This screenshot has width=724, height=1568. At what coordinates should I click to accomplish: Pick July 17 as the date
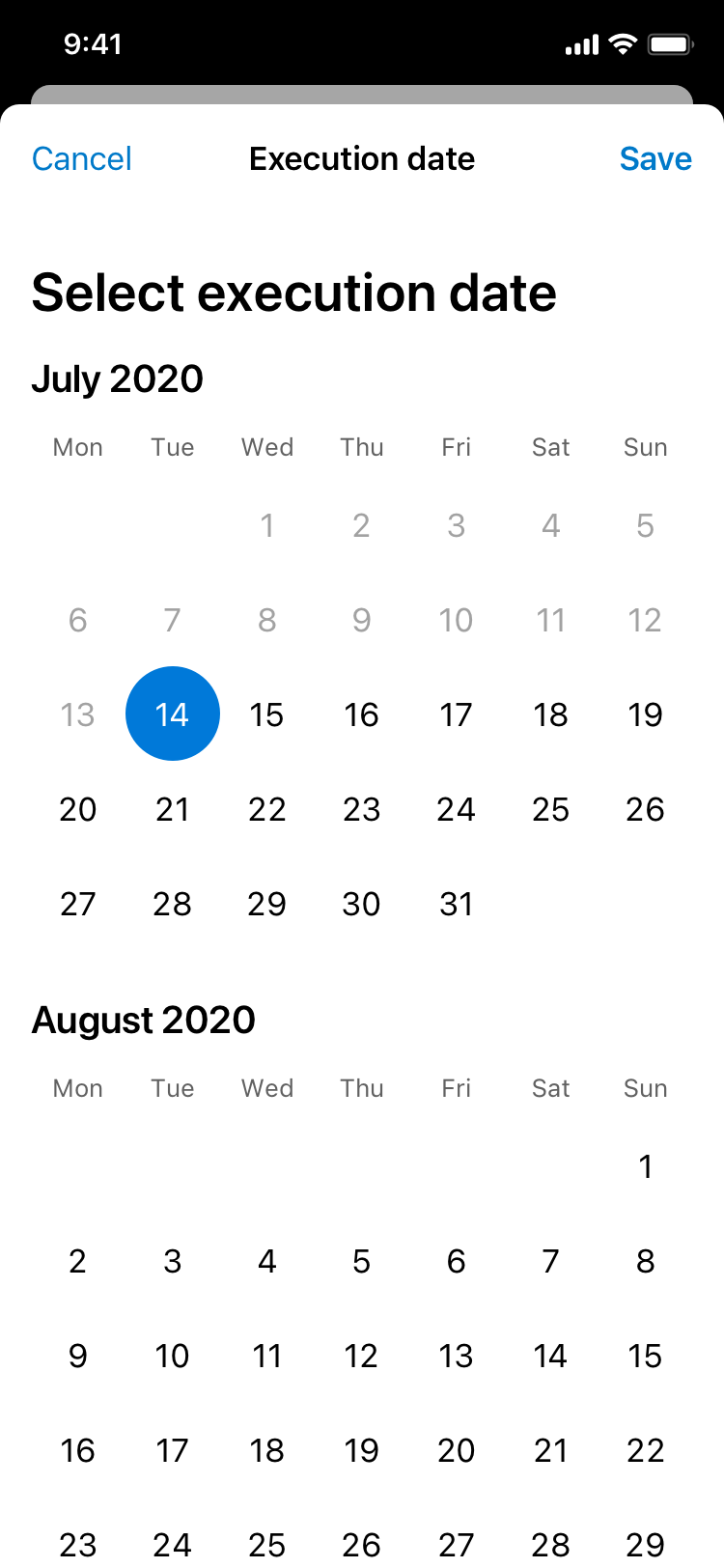point(457,714)
